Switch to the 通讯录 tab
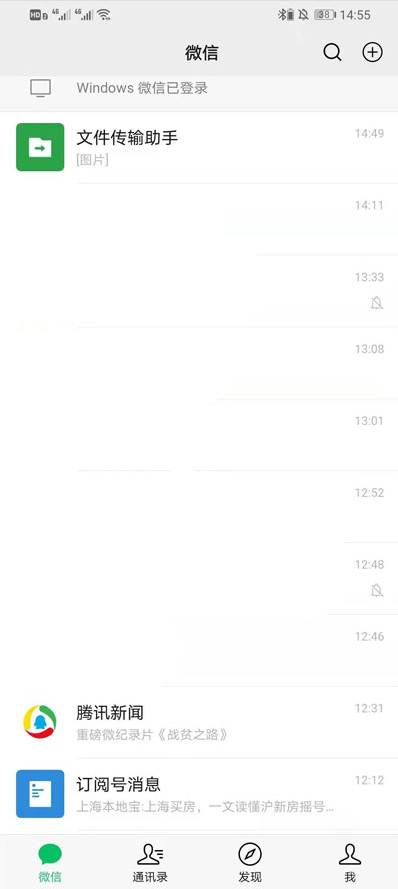The width and height of the screenshot is (398, 889). [150, 862]
